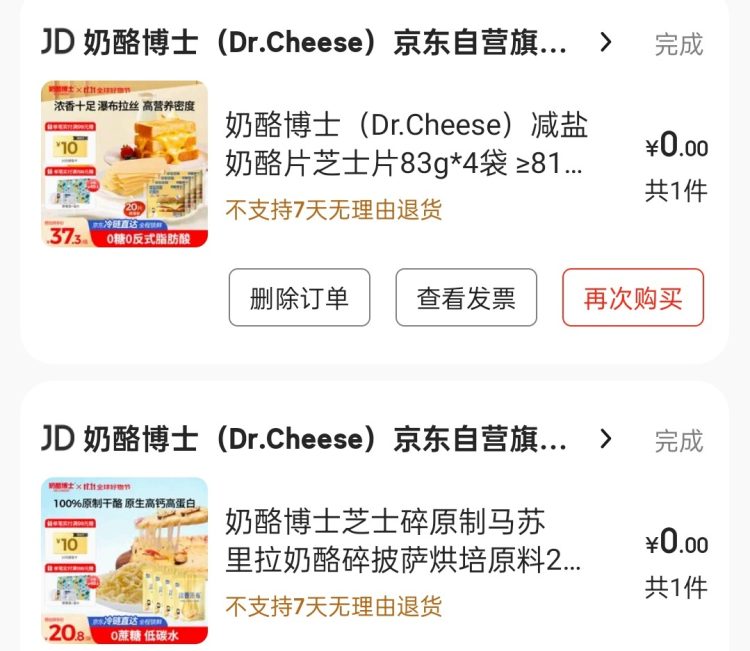
Task: Open the 减盐奶酪片芝士片 product image
Action: click(124, 165)
